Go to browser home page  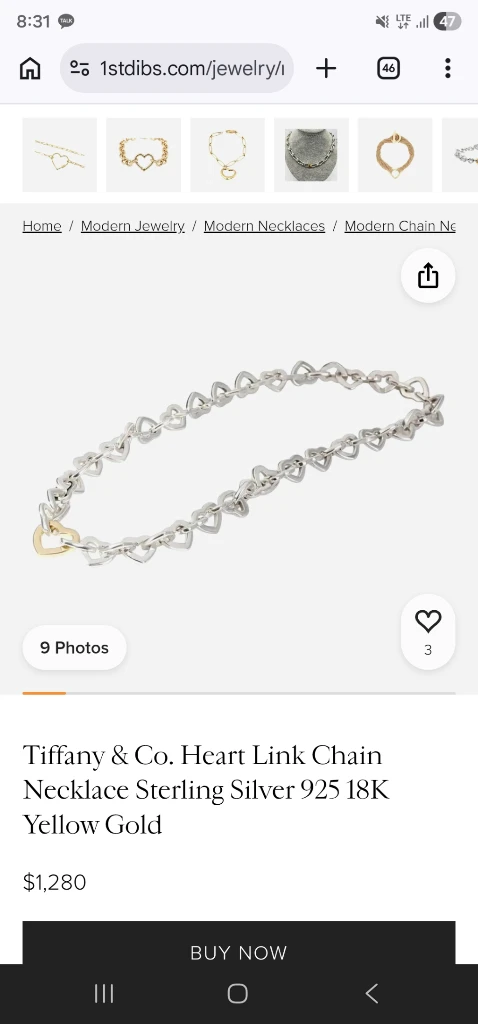coord(30,68)
